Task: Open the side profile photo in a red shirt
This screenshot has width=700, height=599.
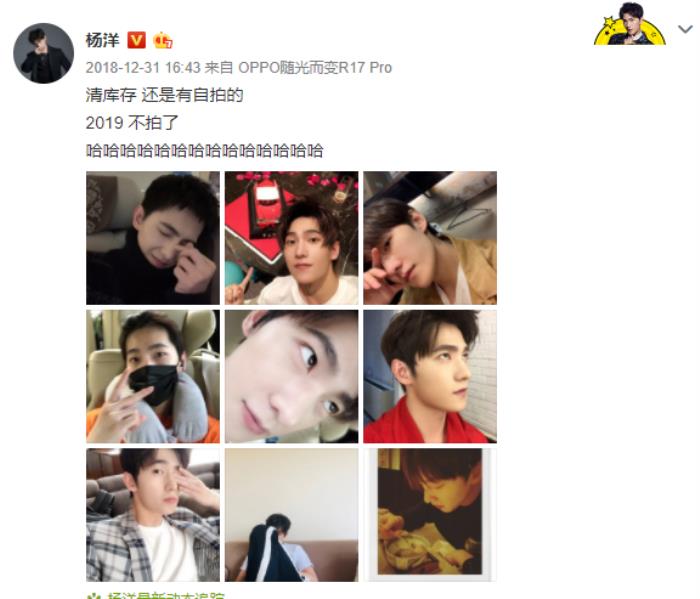Action: coord(429,376)
